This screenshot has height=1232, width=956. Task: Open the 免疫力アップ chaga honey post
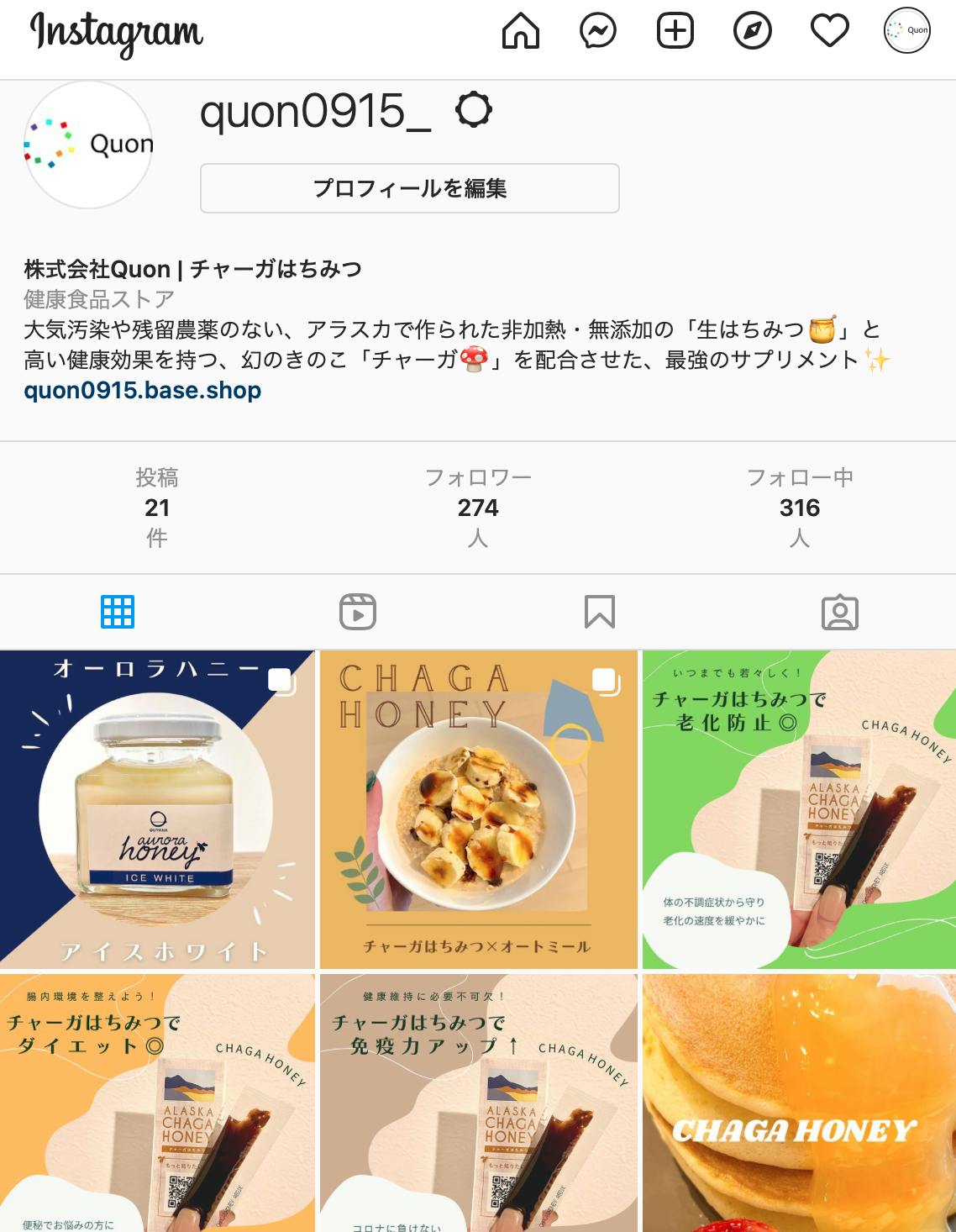point(479,1103)
